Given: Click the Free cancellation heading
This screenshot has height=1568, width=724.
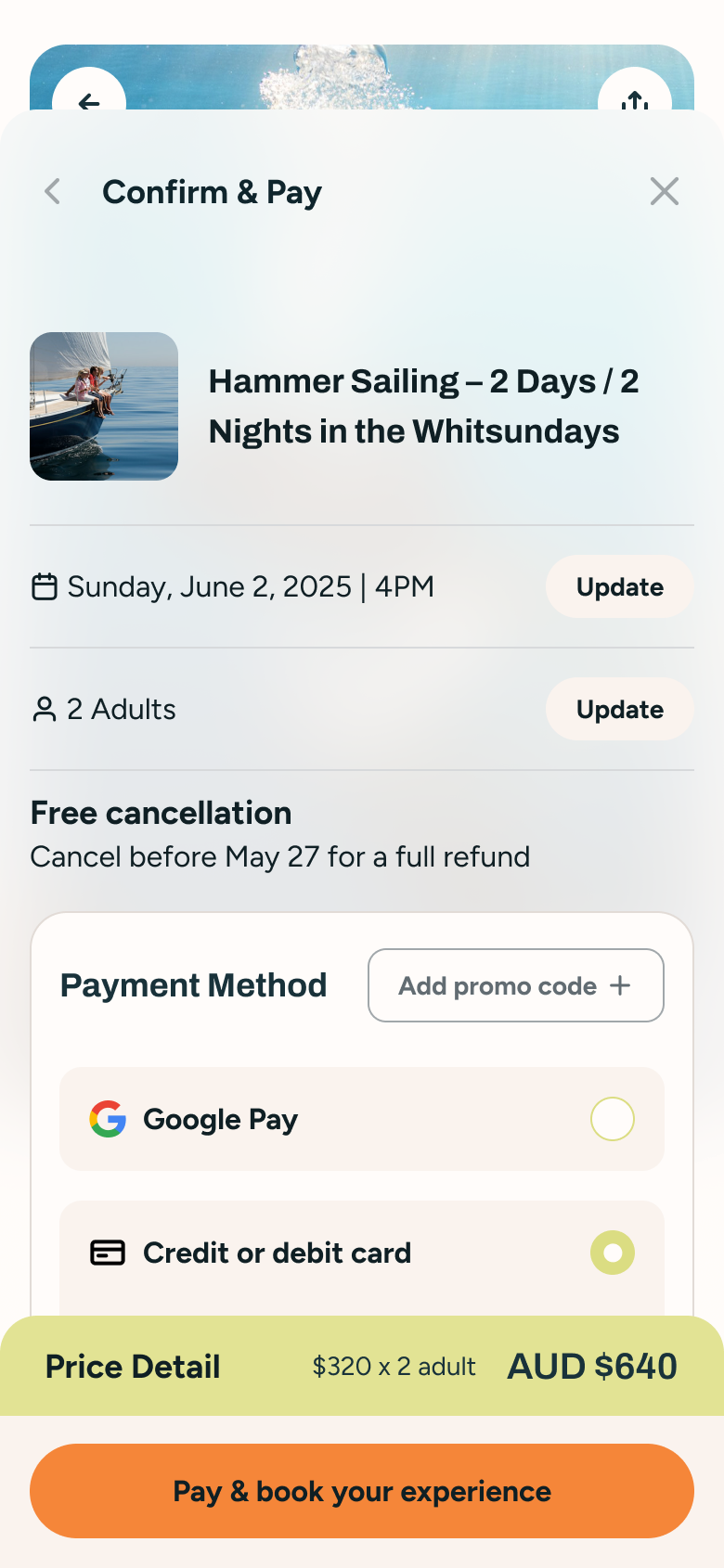Looking at the screenshot, I should click(x=161, y=813).
